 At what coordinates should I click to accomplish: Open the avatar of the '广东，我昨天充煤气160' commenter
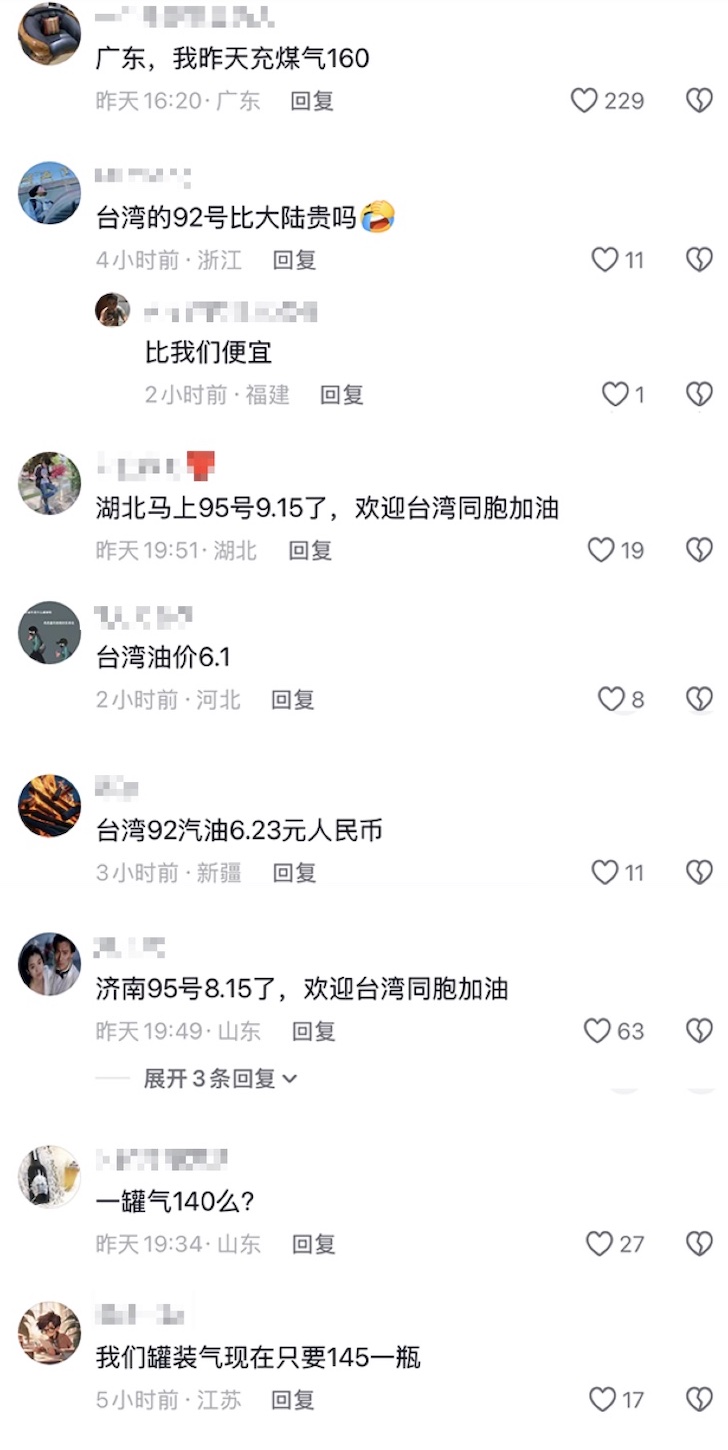coord(49,34)
